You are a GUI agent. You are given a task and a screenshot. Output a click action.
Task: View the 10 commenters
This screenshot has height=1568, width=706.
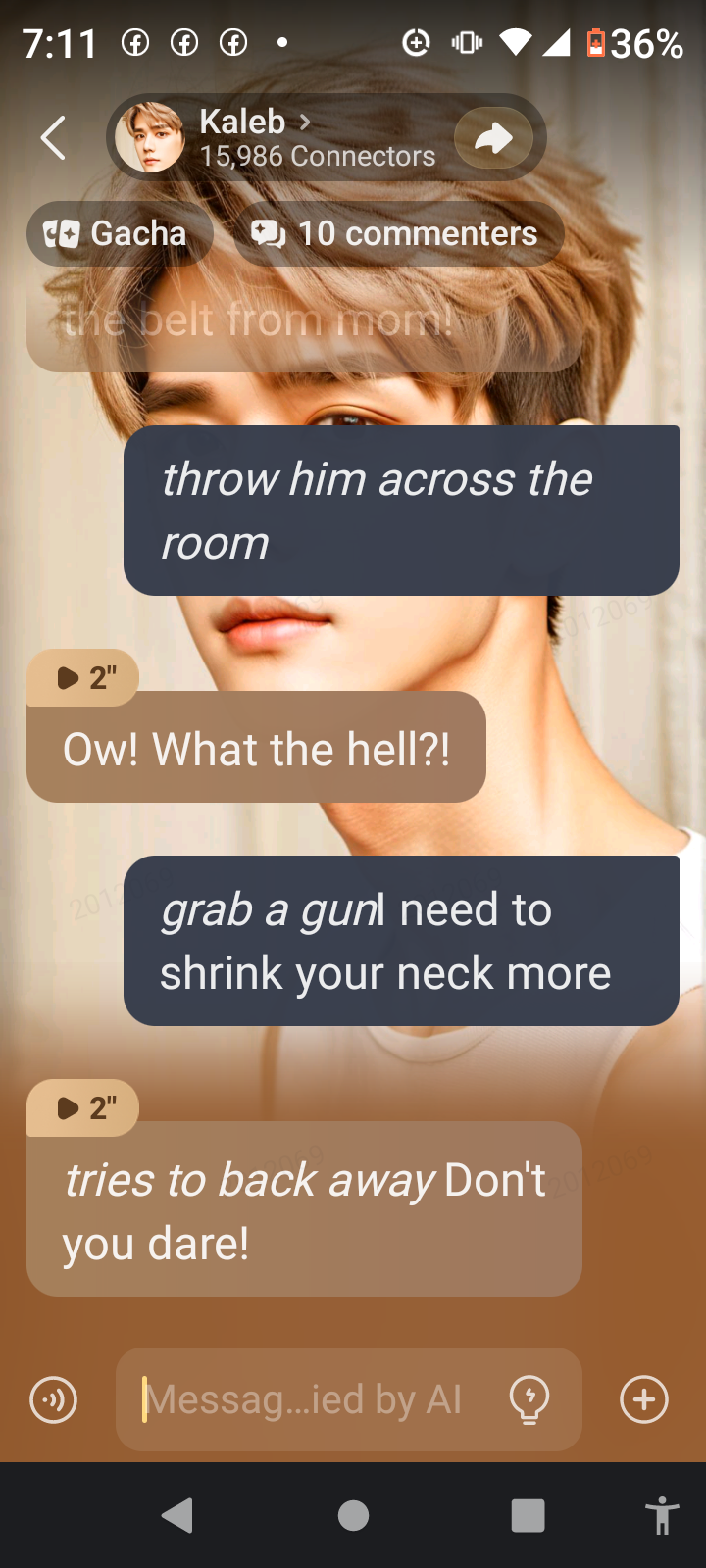[397, 233]
